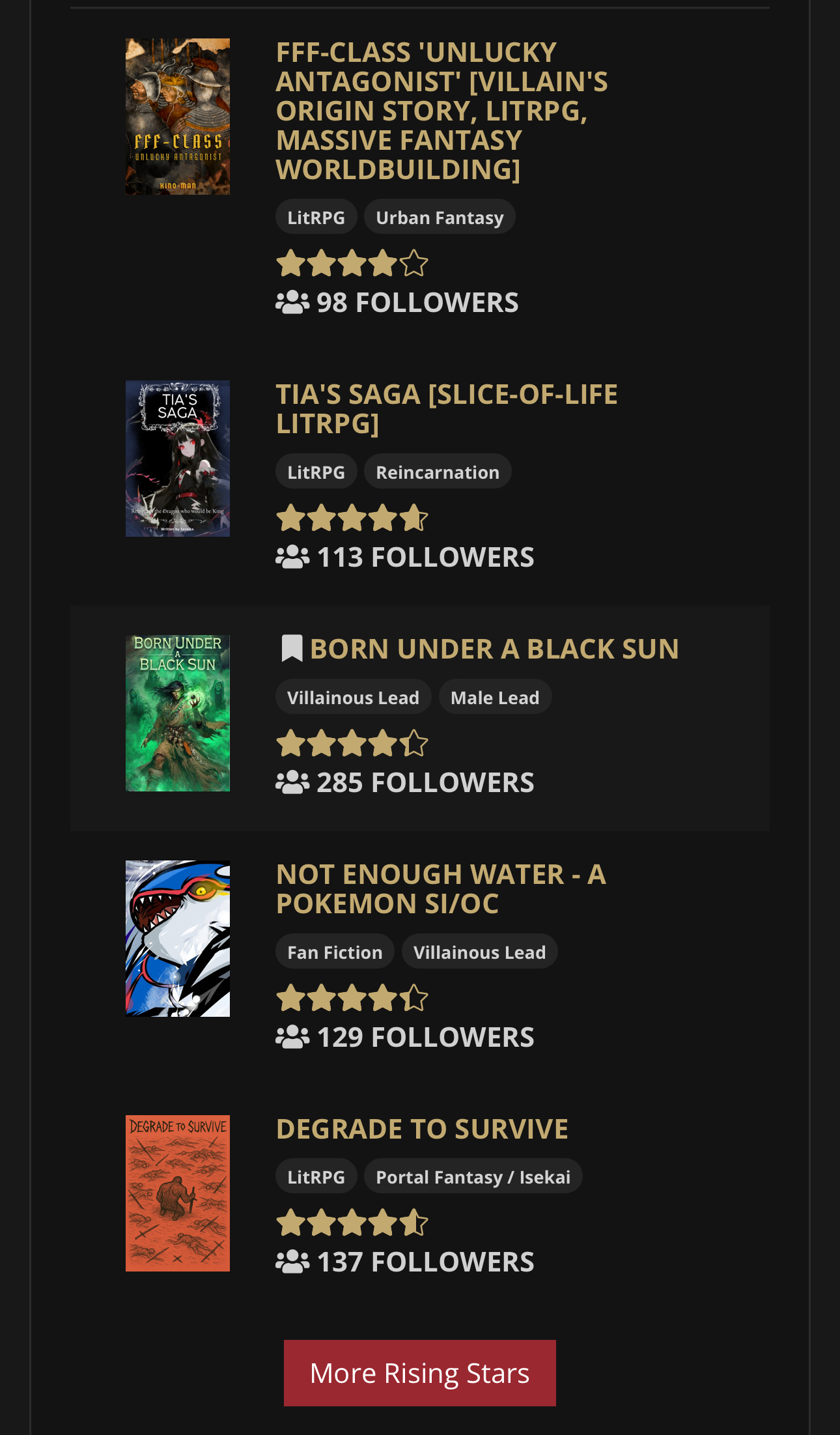Image resolution: width=840 pixels, height=1435 pixels.
Task: Tap the More Rising Stars button
Action: click(419, 1373)
